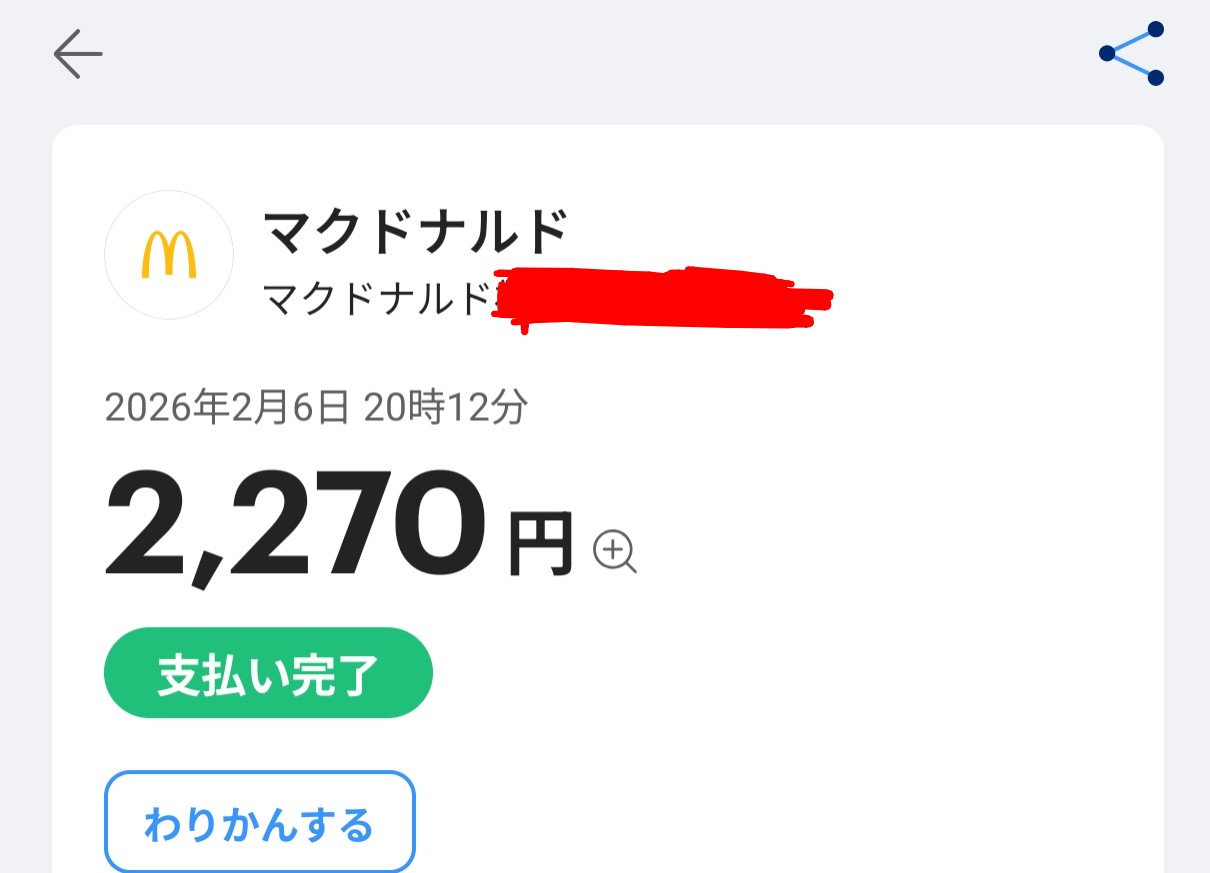This screenshot has height=873, width=1210.
Task: Tap the わりかんする button
Action: pos(260,823)
